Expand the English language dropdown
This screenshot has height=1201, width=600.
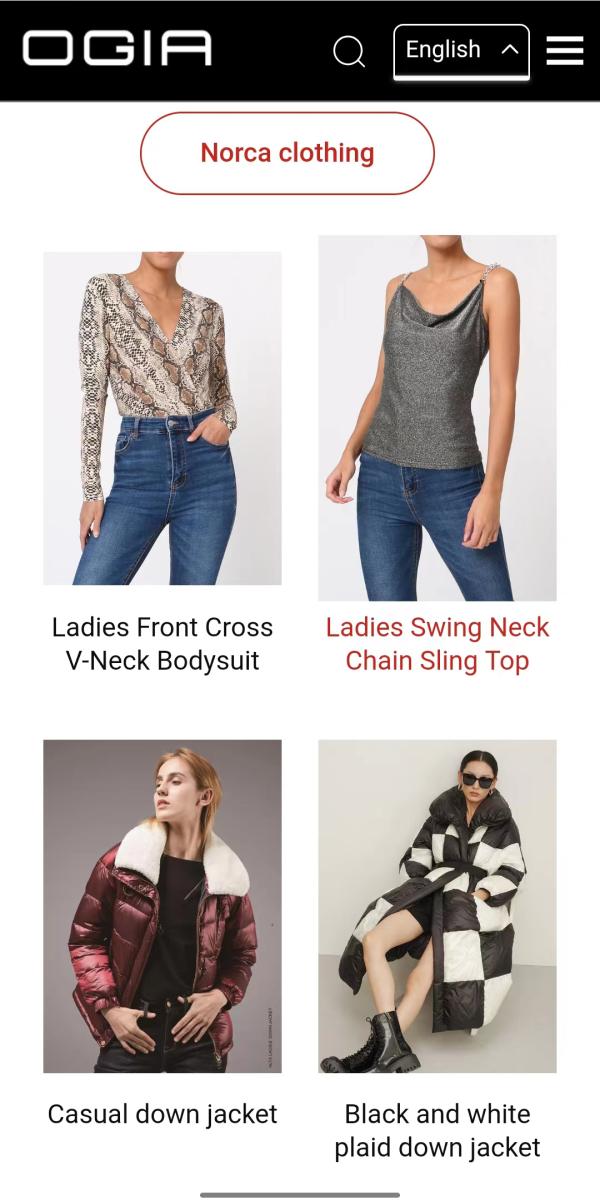point(461,51)
